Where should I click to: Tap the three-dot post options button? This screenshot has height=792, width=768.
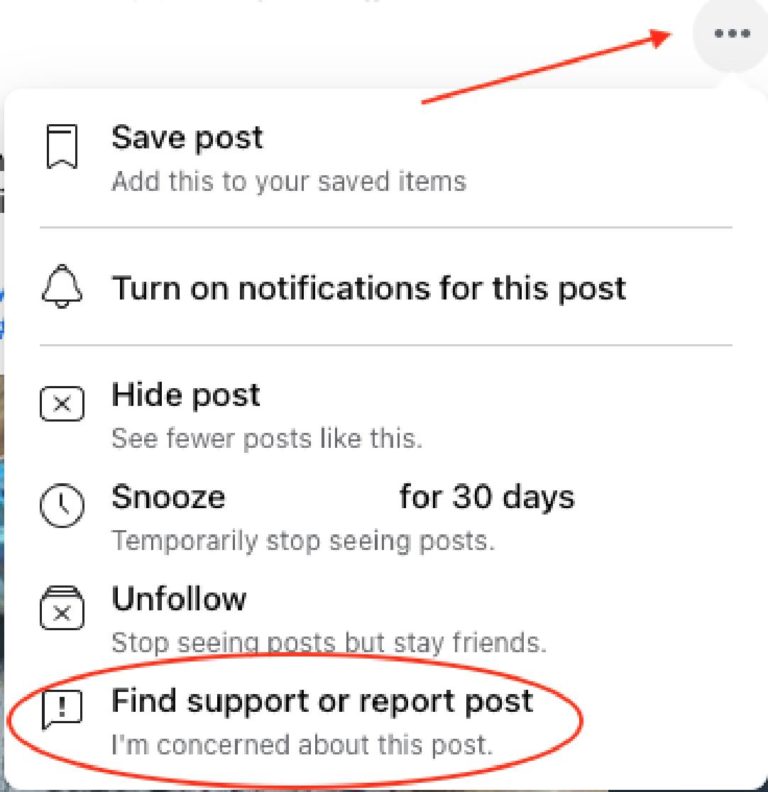click(x=732, y=35)
